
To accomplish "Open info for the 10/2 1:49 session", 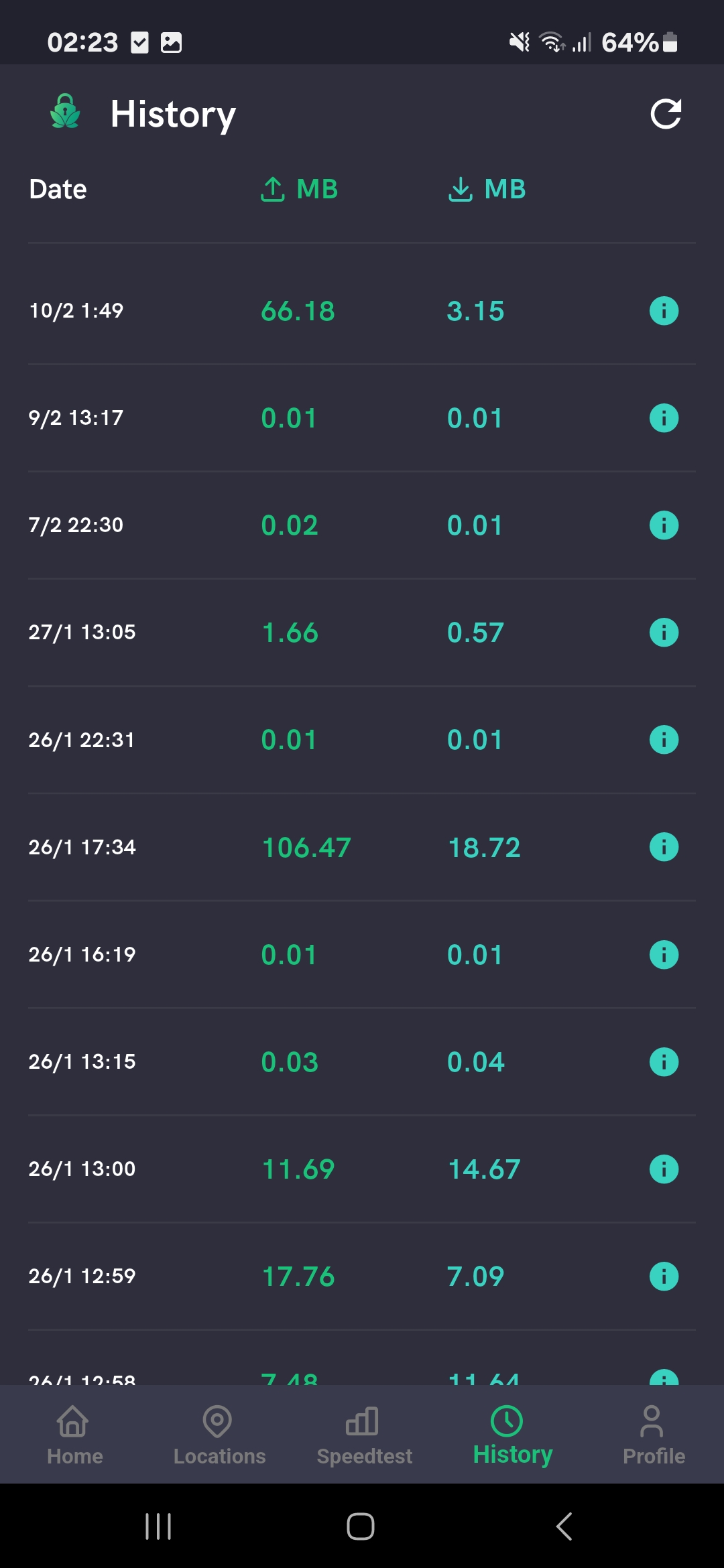I will coord(664,310).
